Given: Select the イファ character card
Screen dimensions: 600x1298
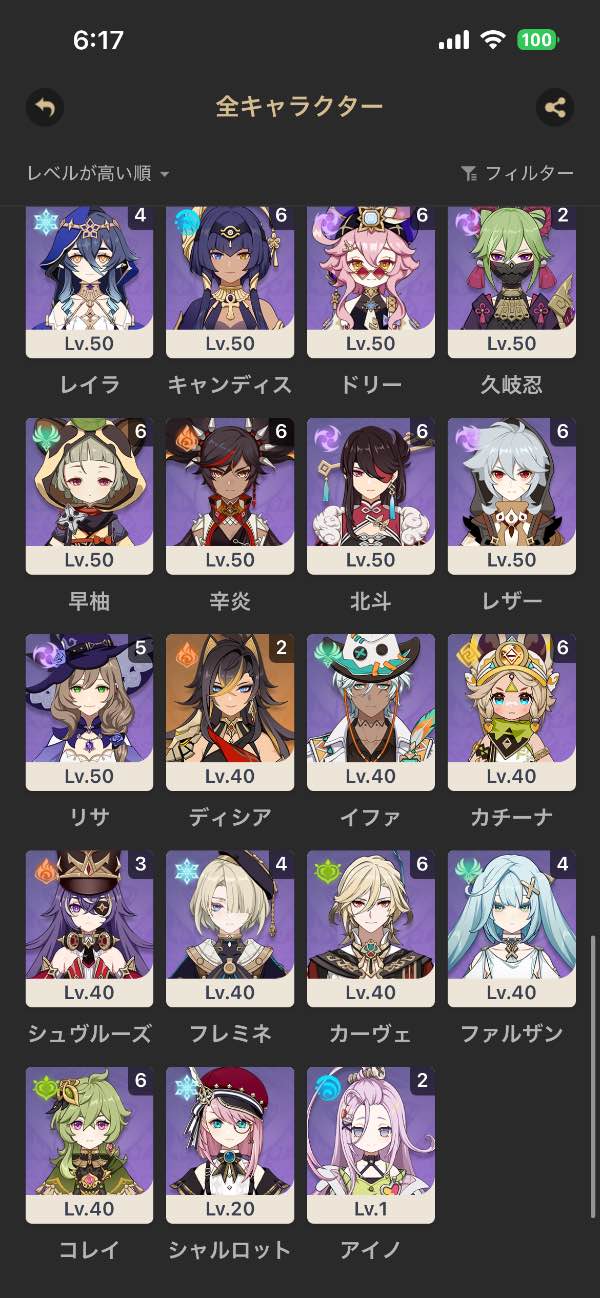Looking at the screenshot, I should point(371,712).
